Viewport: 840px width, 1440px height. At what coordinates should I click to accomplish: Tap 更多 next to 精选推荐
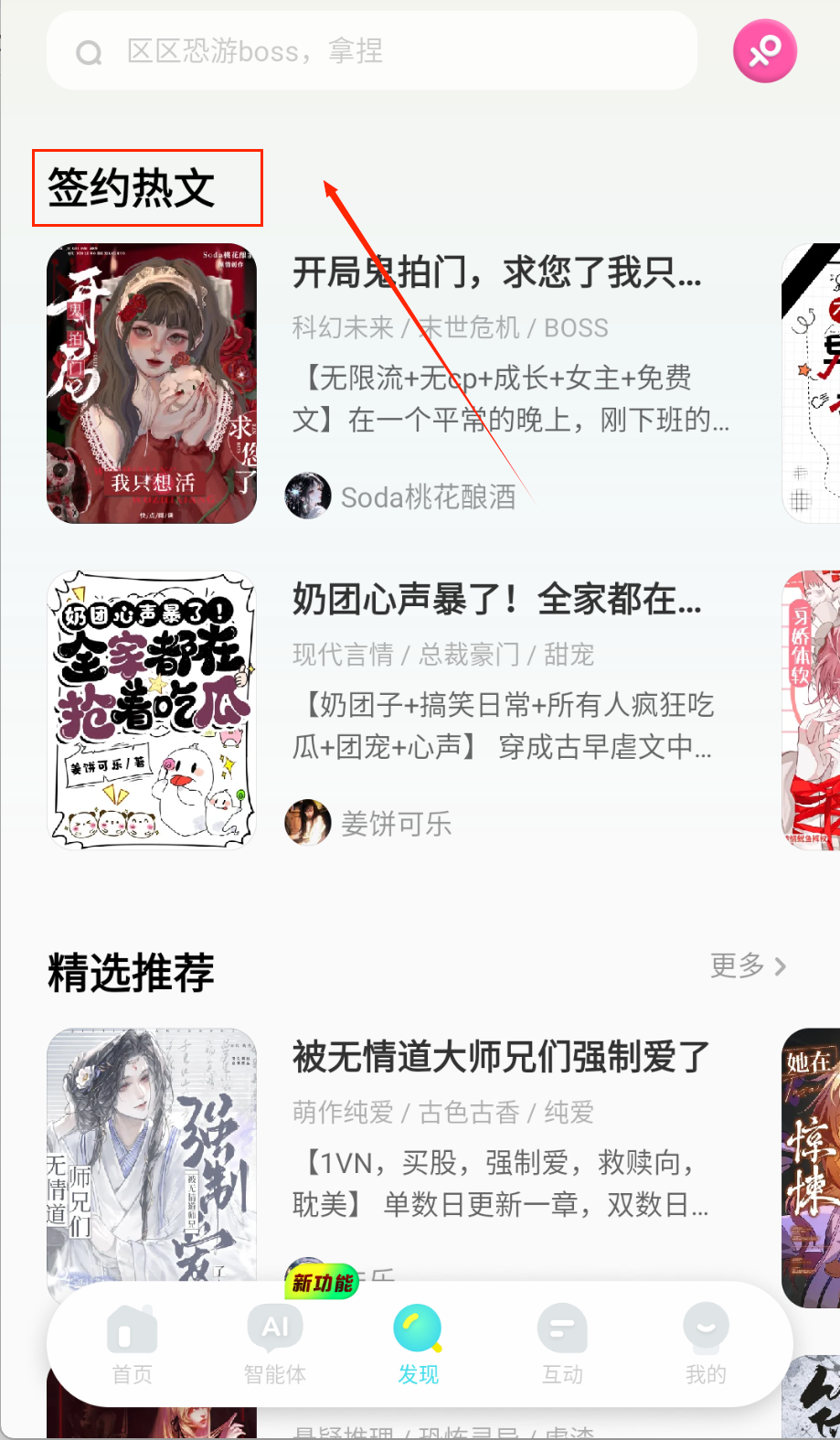[x=747, y=965]
